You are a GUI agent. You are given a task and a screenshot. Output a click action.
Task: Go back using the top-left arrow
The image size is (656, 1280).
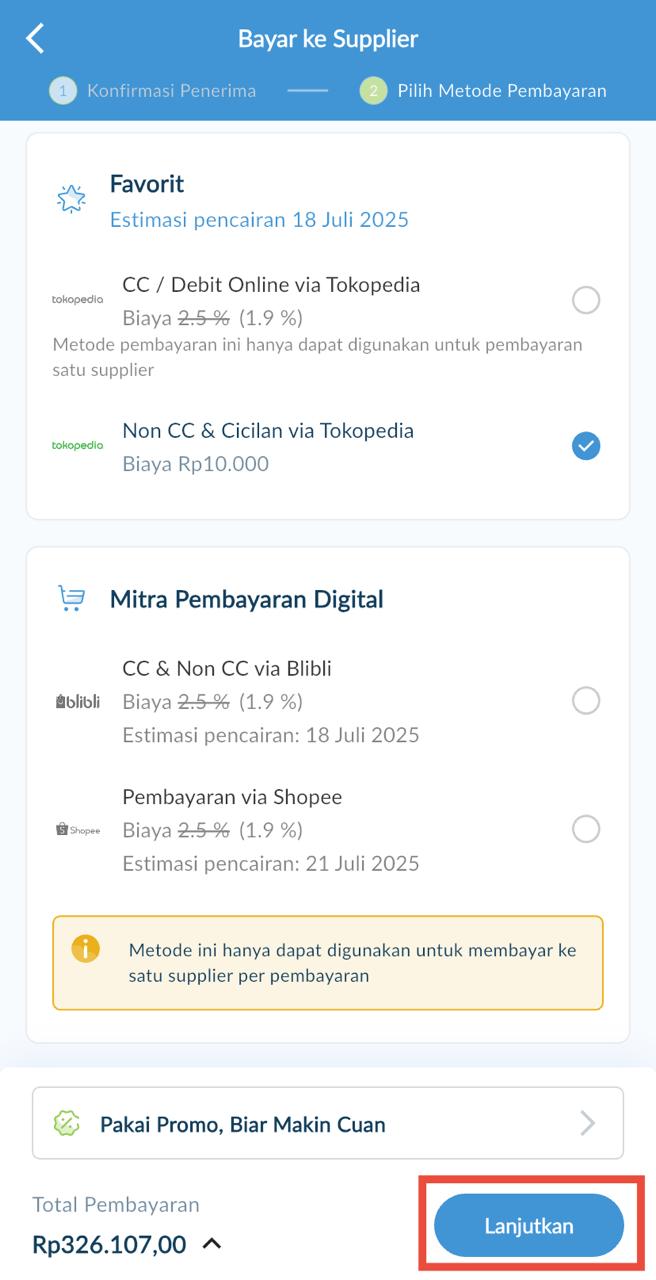pos(36,39)
